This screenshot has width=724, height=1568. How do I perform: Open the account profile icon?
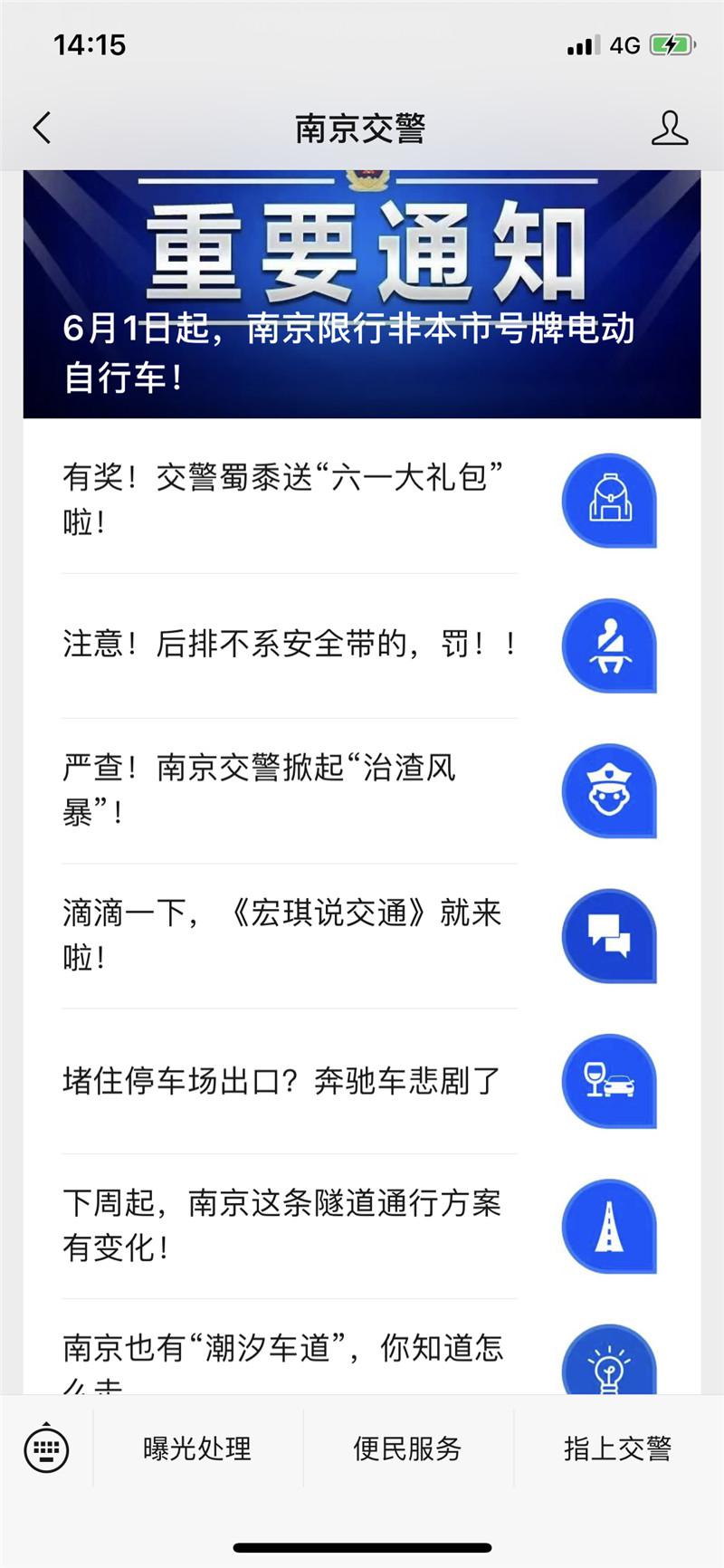click(669, 129)
